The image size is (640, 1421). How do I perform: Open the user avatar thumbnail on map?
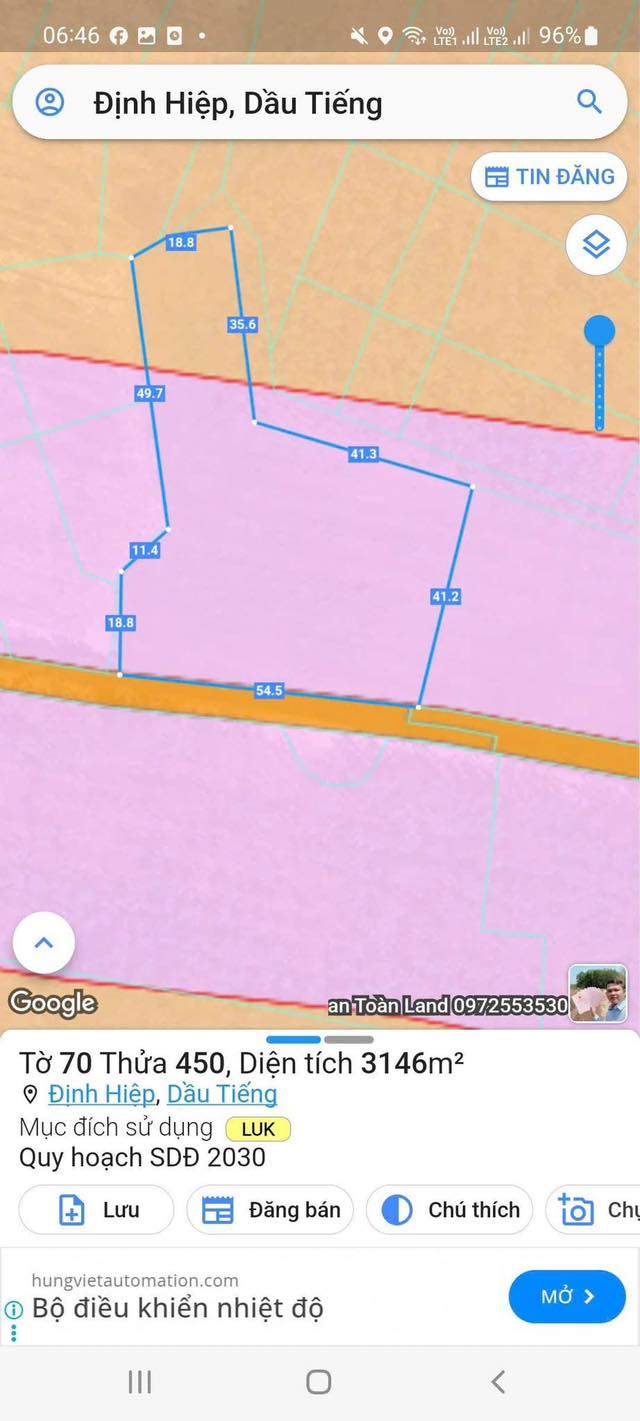[x=598, y=994]
